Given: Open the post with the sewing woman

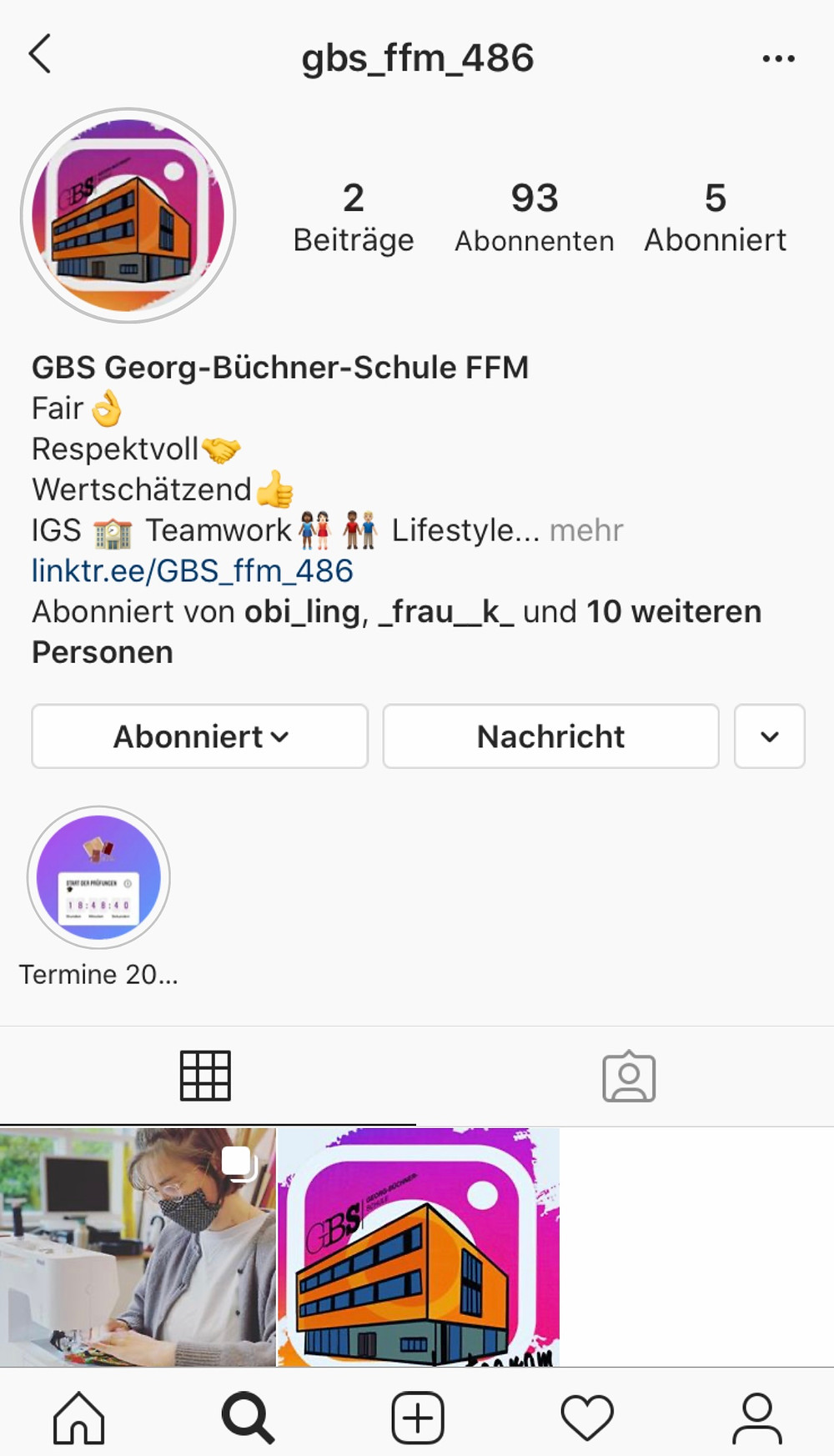Looking at the screenshot, I should [x=138, y=1247].
